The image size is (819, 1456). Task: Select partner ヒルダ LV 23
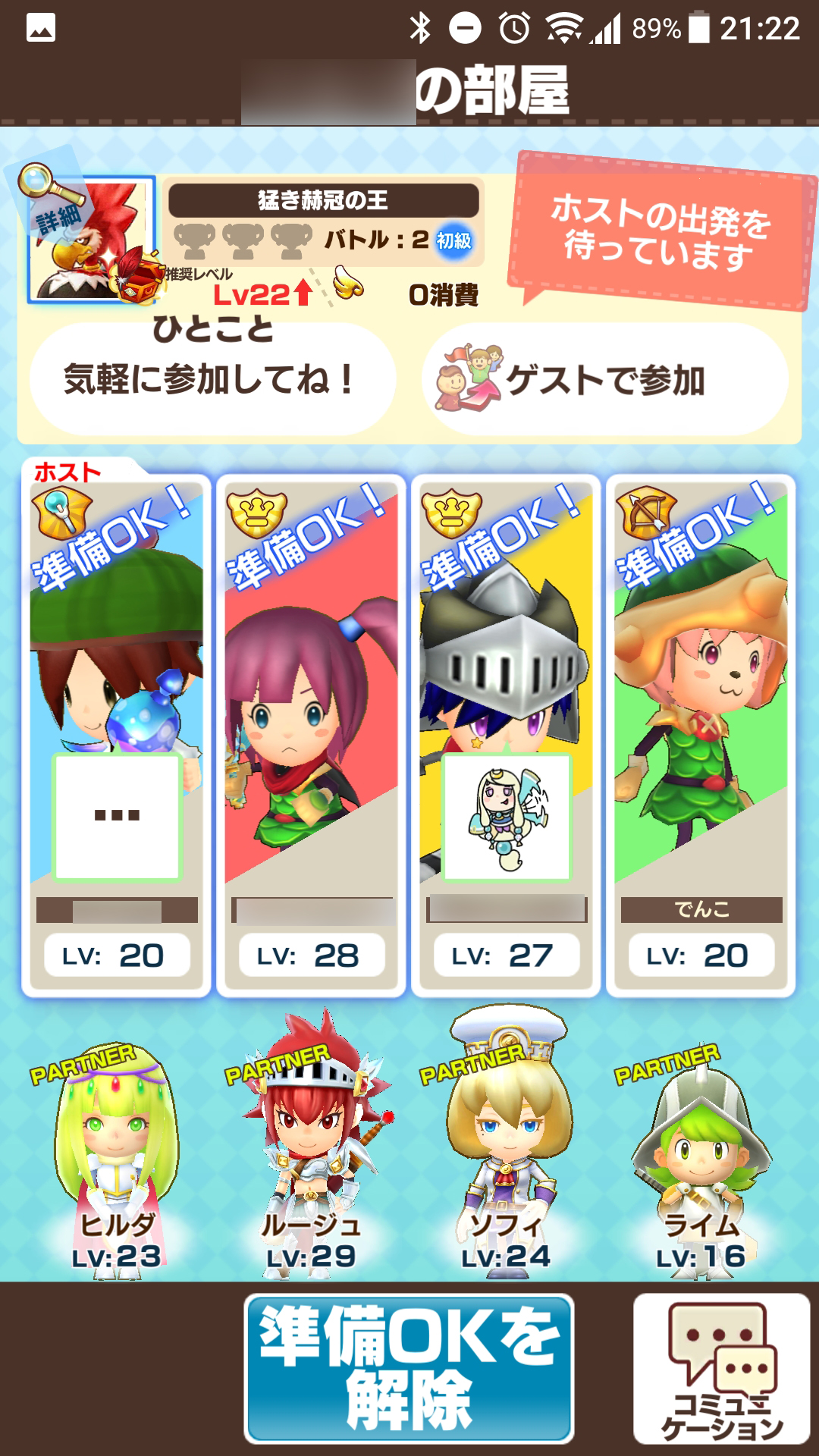(116, 1160)
